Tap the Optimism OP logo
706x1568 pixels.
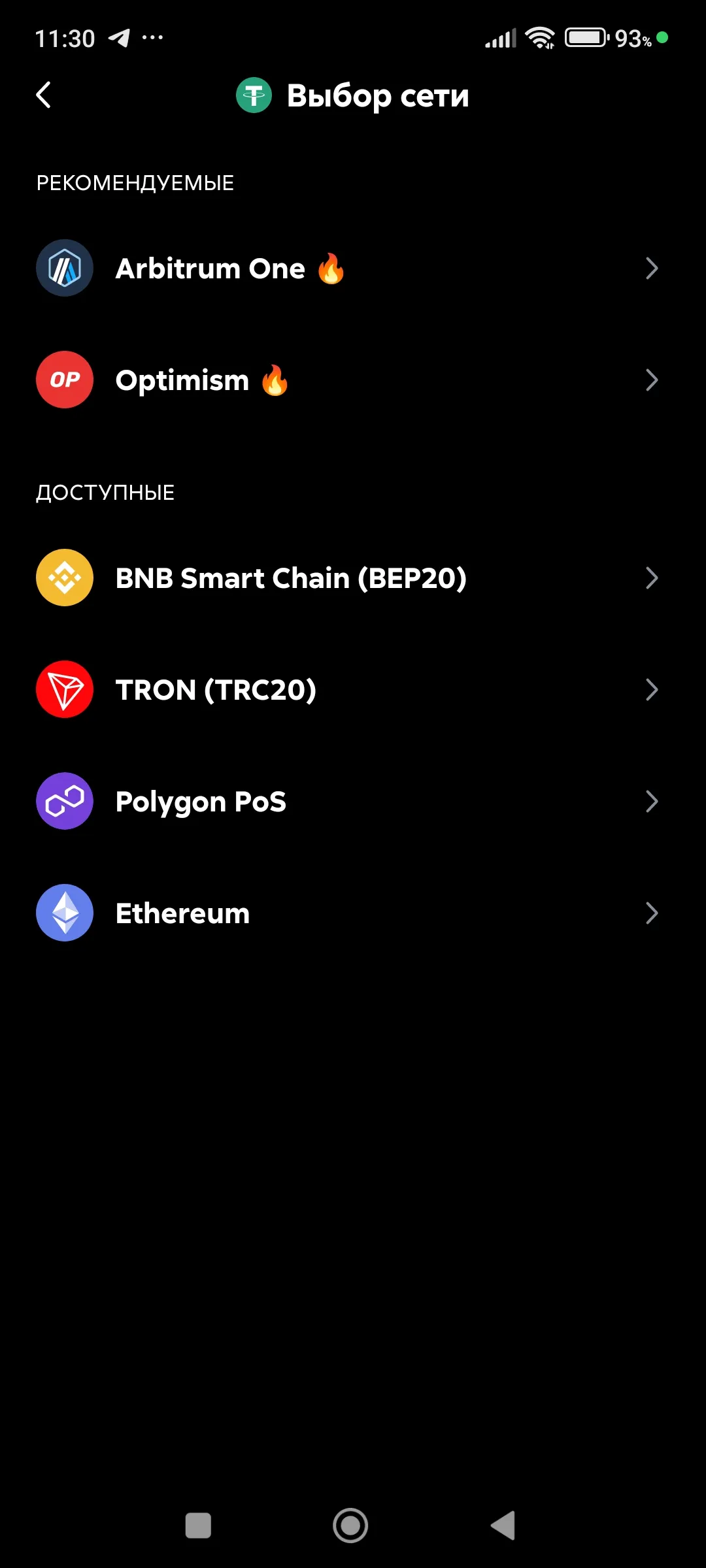coord(64,380)
